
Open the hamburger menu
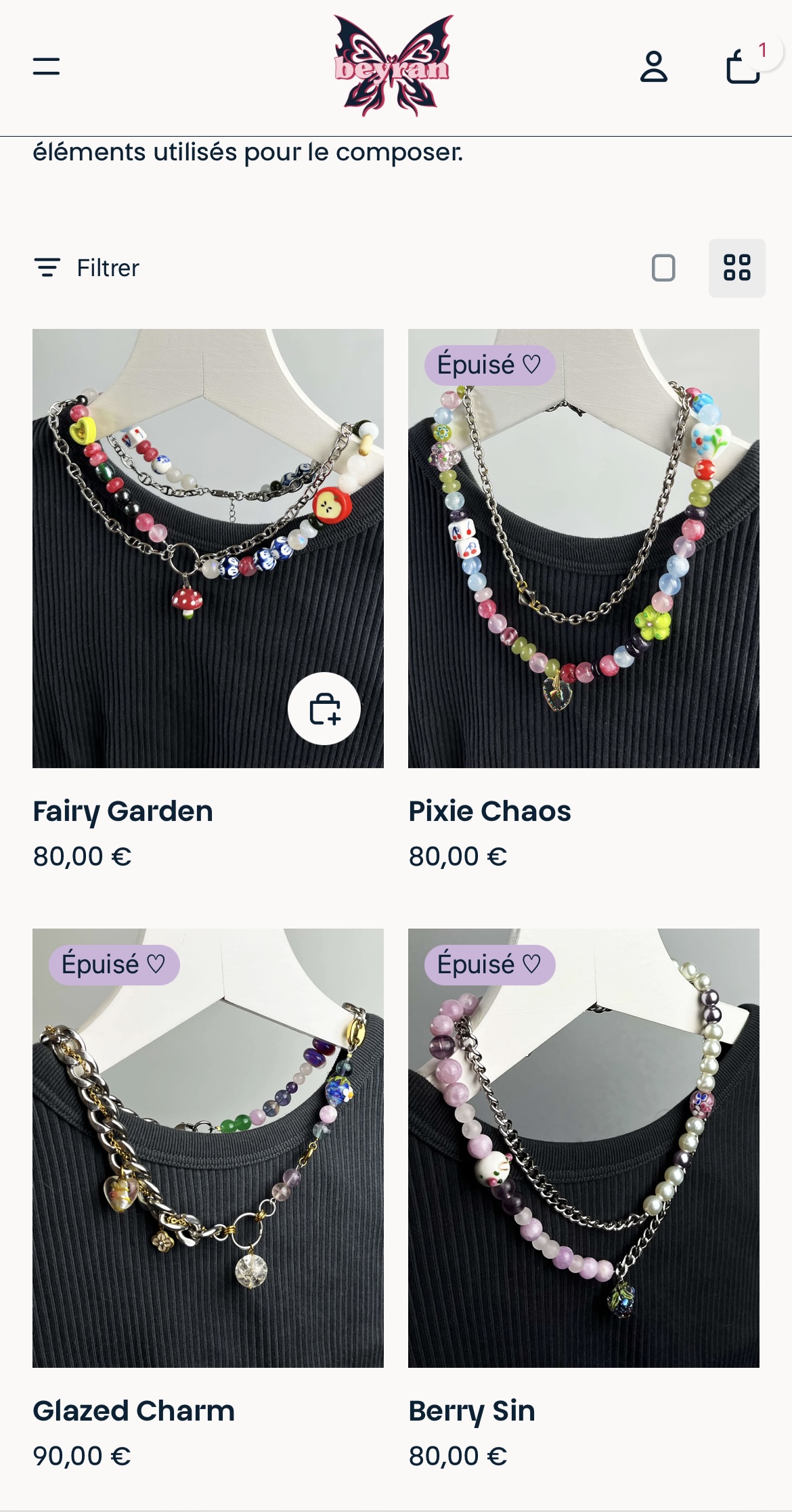coord(46,66)
